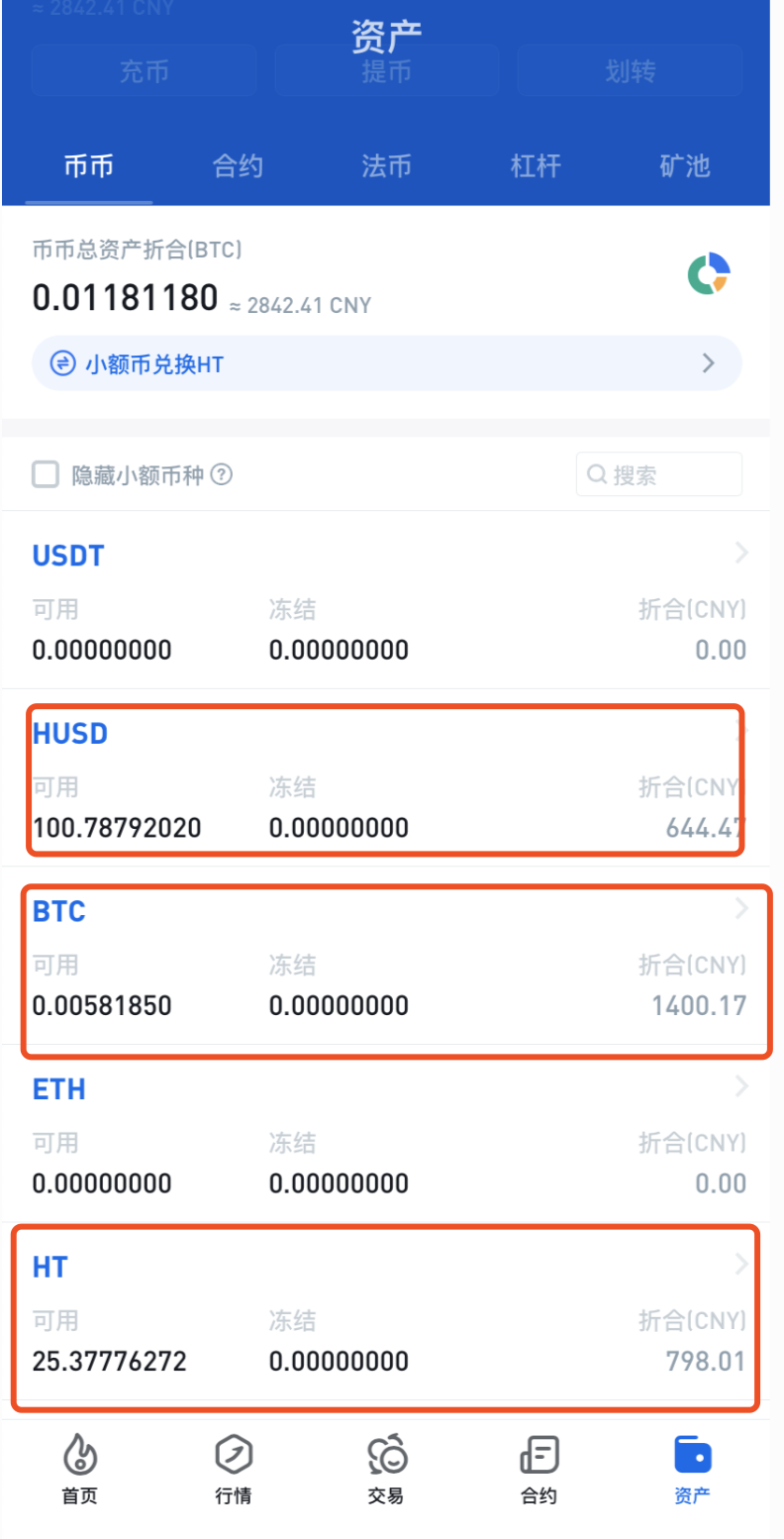Switch to the 法币 assets tab
784x1539 pixels.
(x=386, y=165)
